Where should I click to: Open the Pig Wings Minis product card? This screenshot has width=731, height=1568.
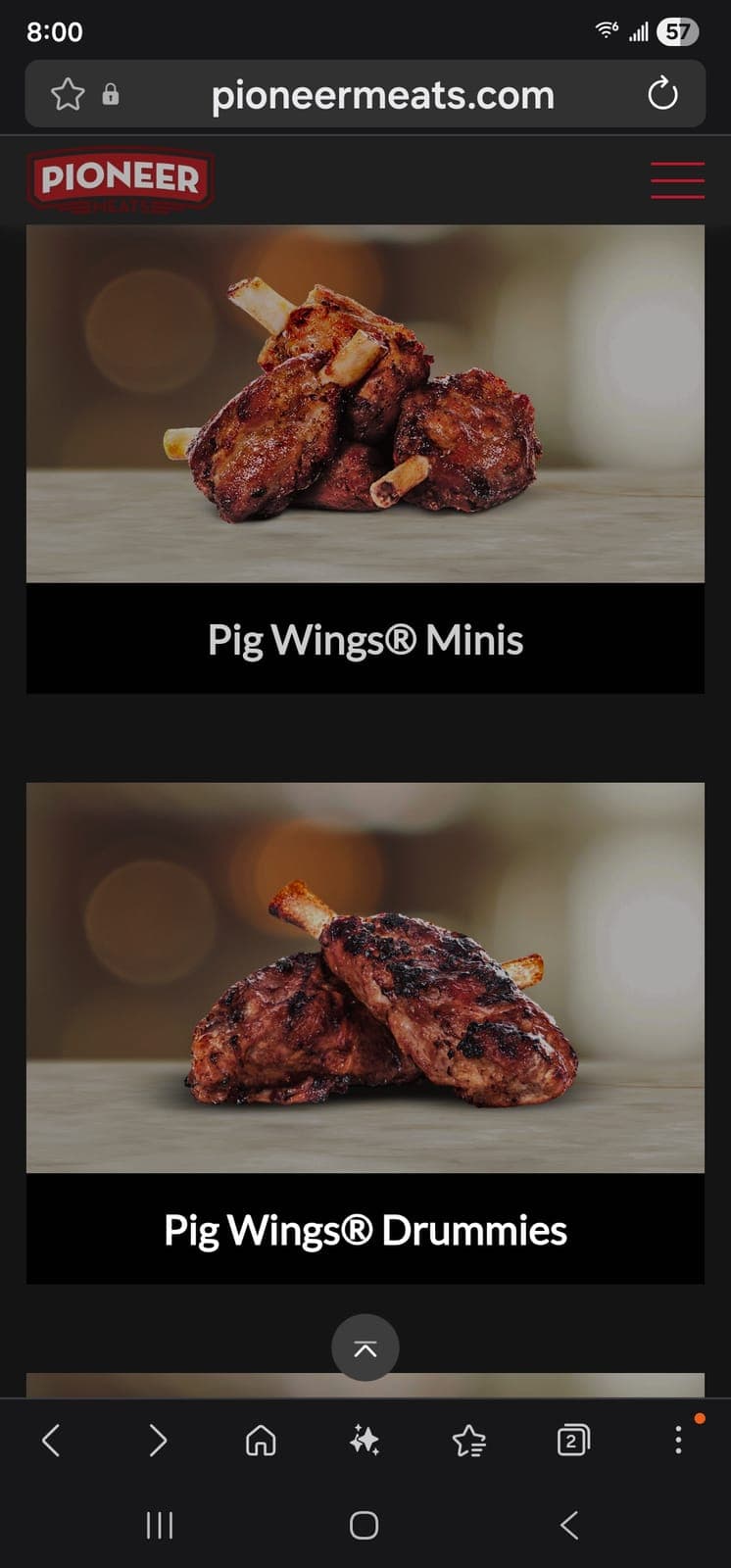(x=365, y=459)
